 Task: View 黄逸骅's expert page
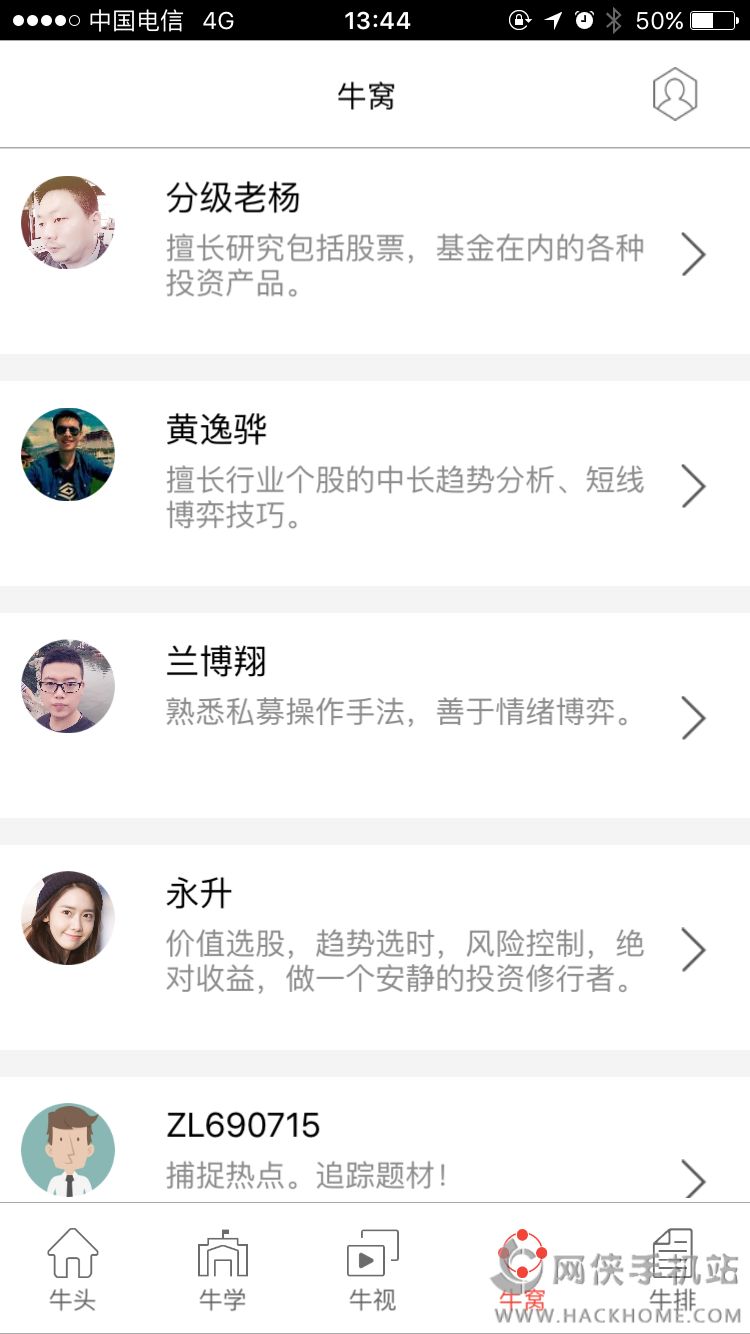point(375,483)
